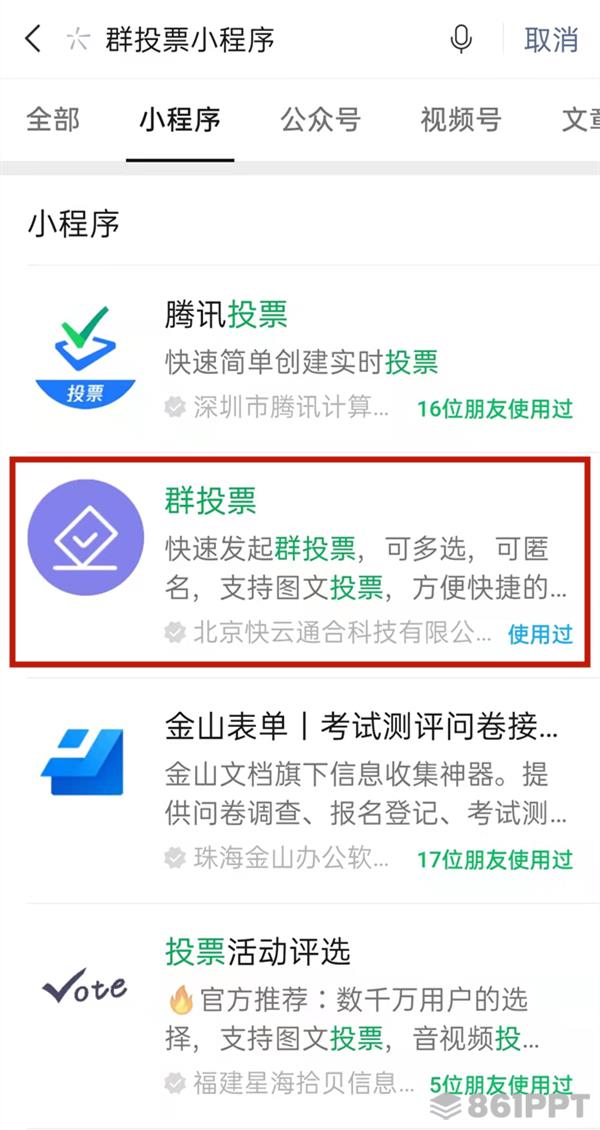Screen dimensions: 600x1130
Task: Cancel the search with 取消
Action: [x=551, y=40]
